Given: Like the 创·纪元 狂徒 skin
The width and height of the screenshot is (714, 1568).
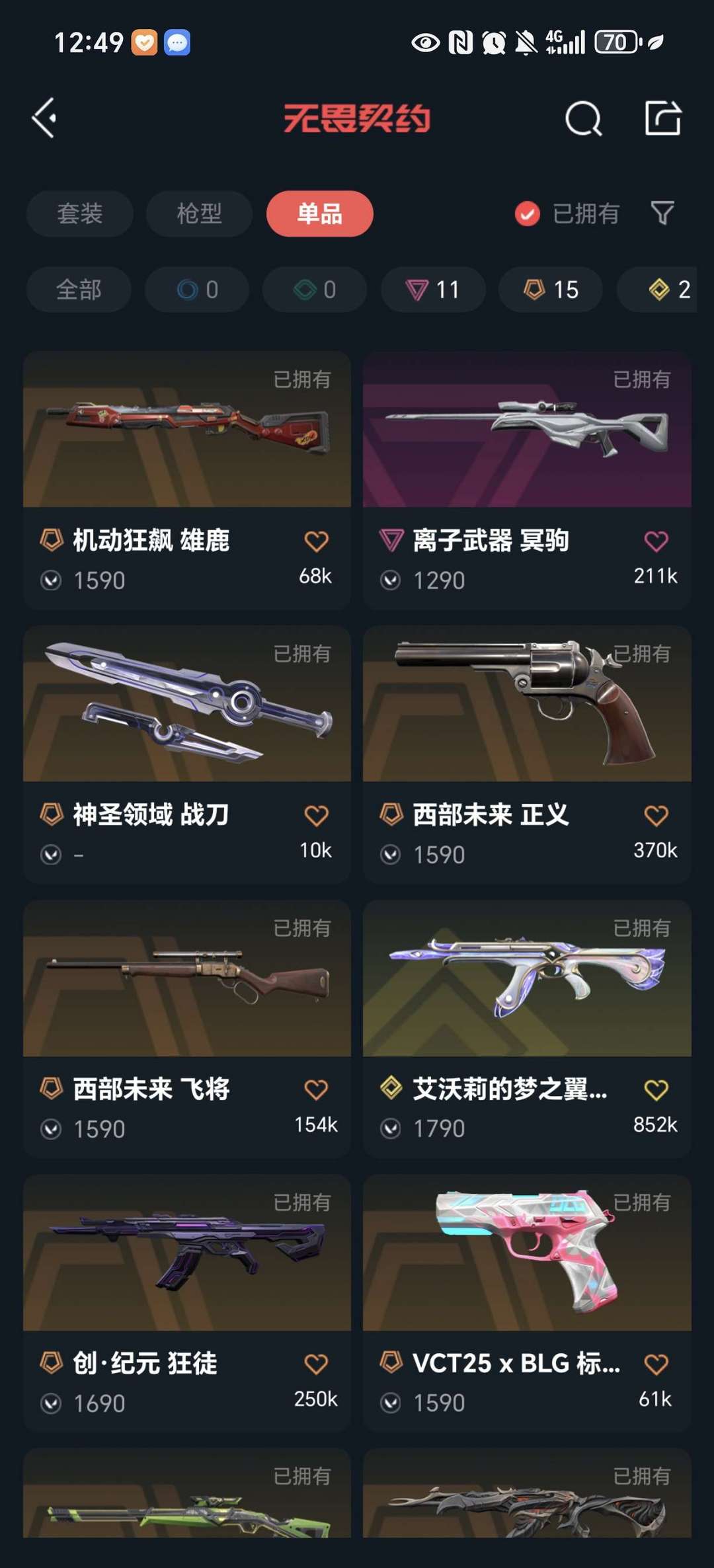Looking at the screenshot, I should tap(316, 1364).
